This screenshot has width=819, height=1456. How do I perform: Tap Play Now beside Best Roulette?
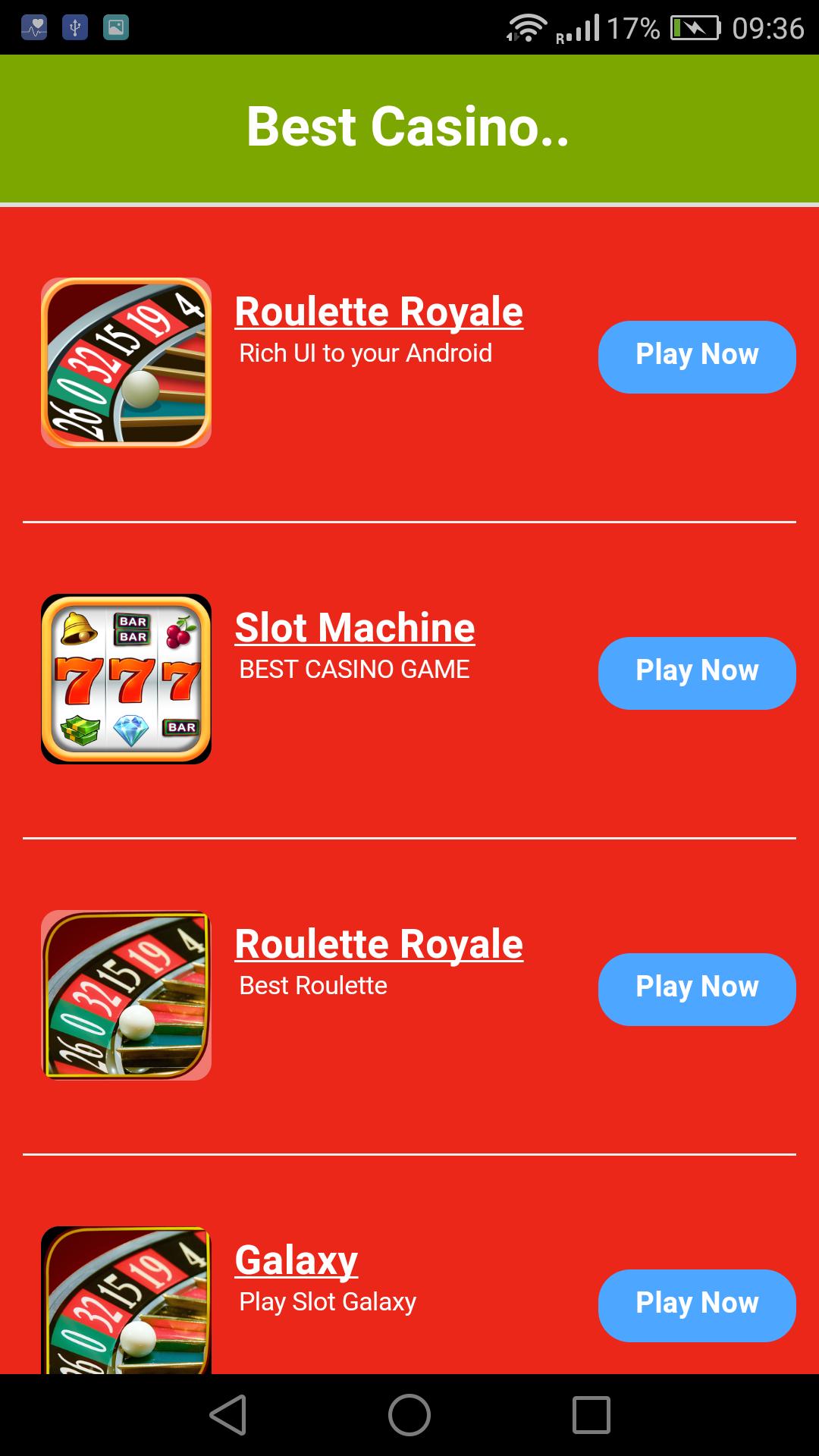click(x=696, y=988)
